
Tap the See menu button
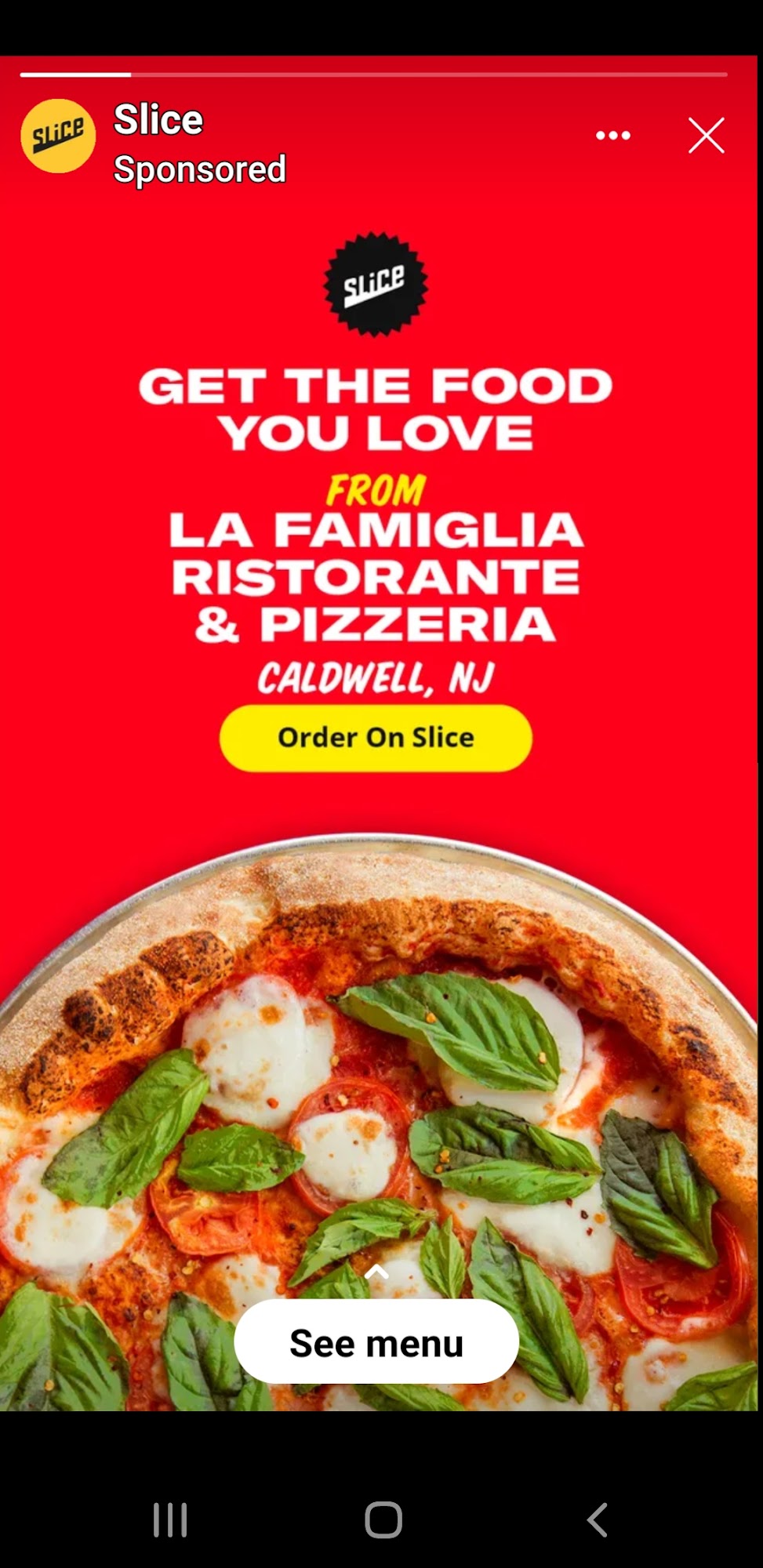pyautogui.click(x=376, y=1343)
